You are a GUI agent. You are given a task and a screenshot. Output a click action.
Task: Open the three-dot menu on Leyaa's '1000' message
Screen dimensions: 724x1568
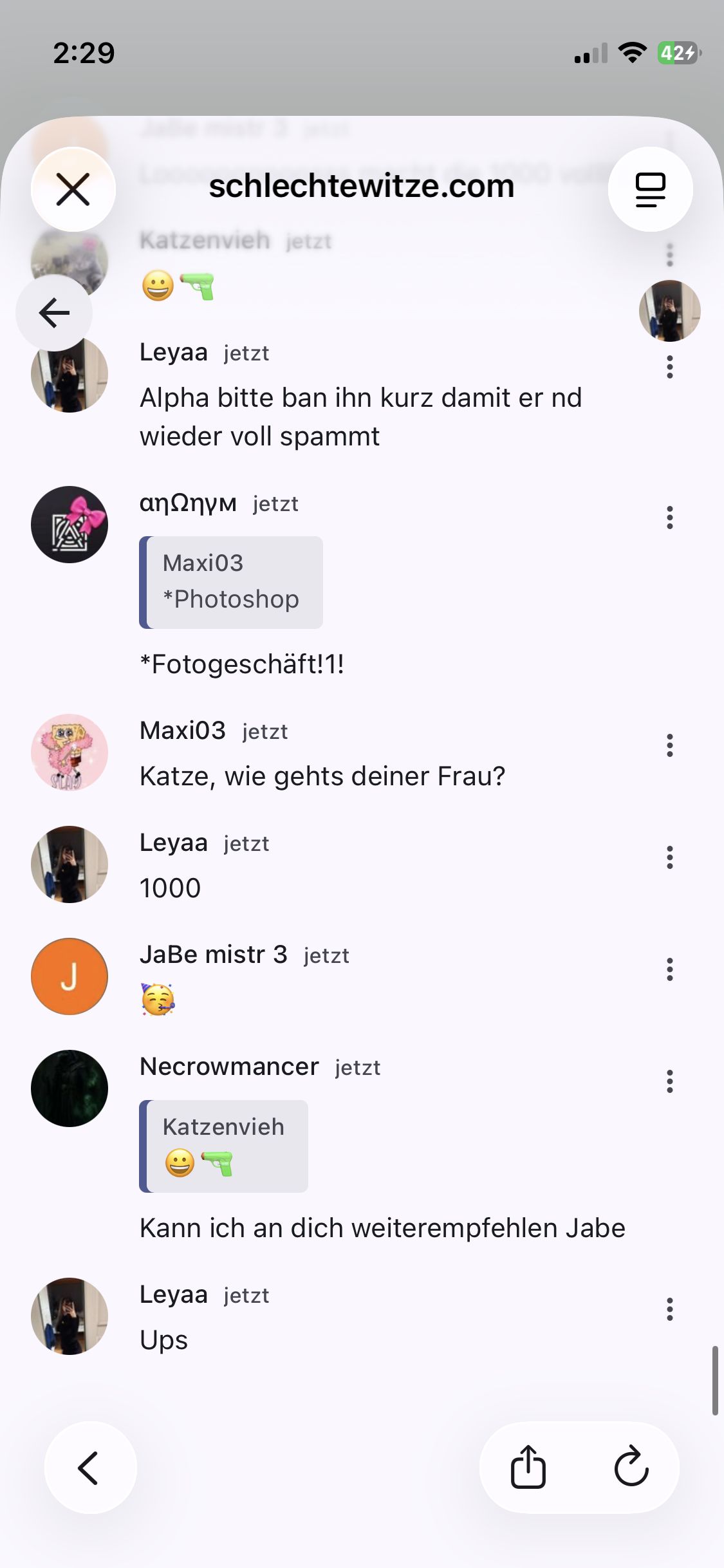pos(669,857)
